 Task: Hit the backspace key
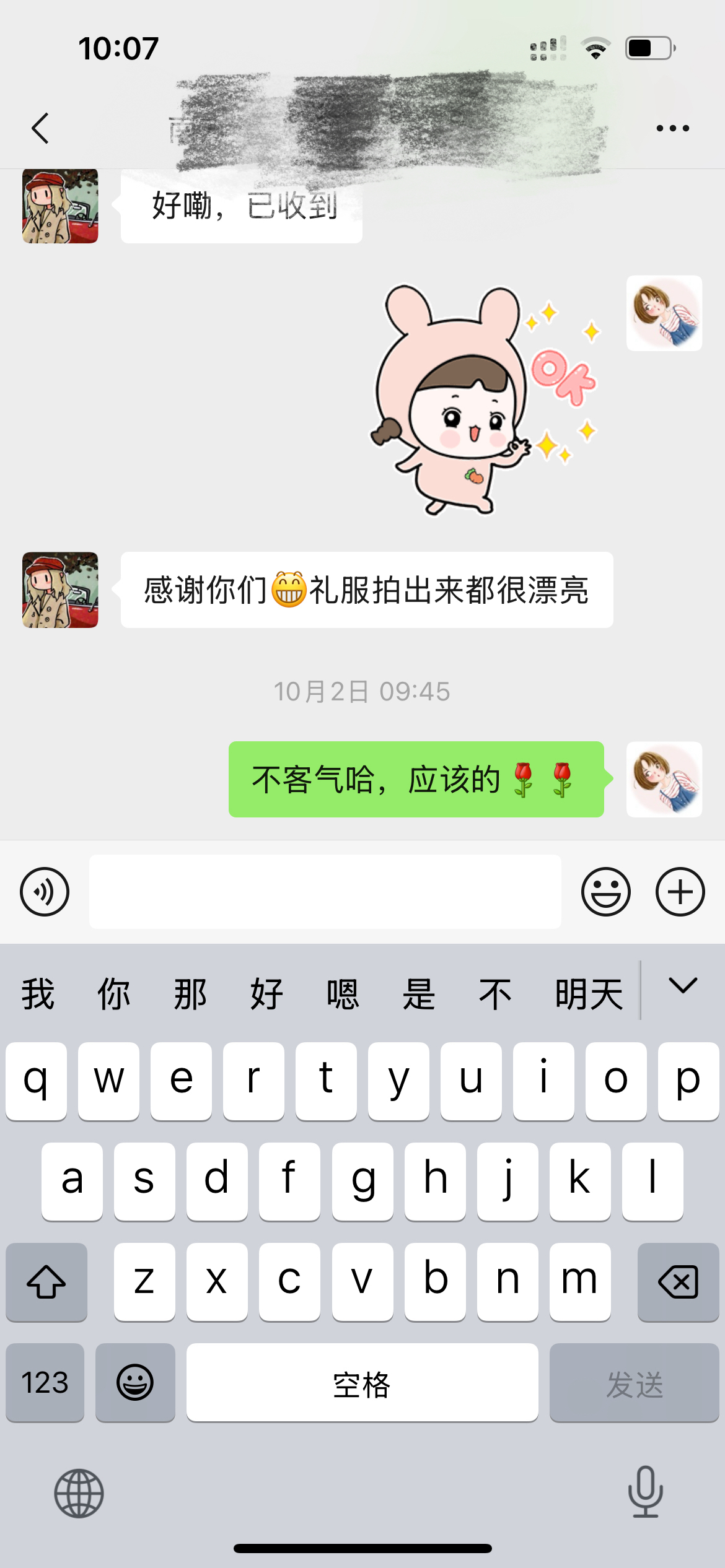(678, 1282)
